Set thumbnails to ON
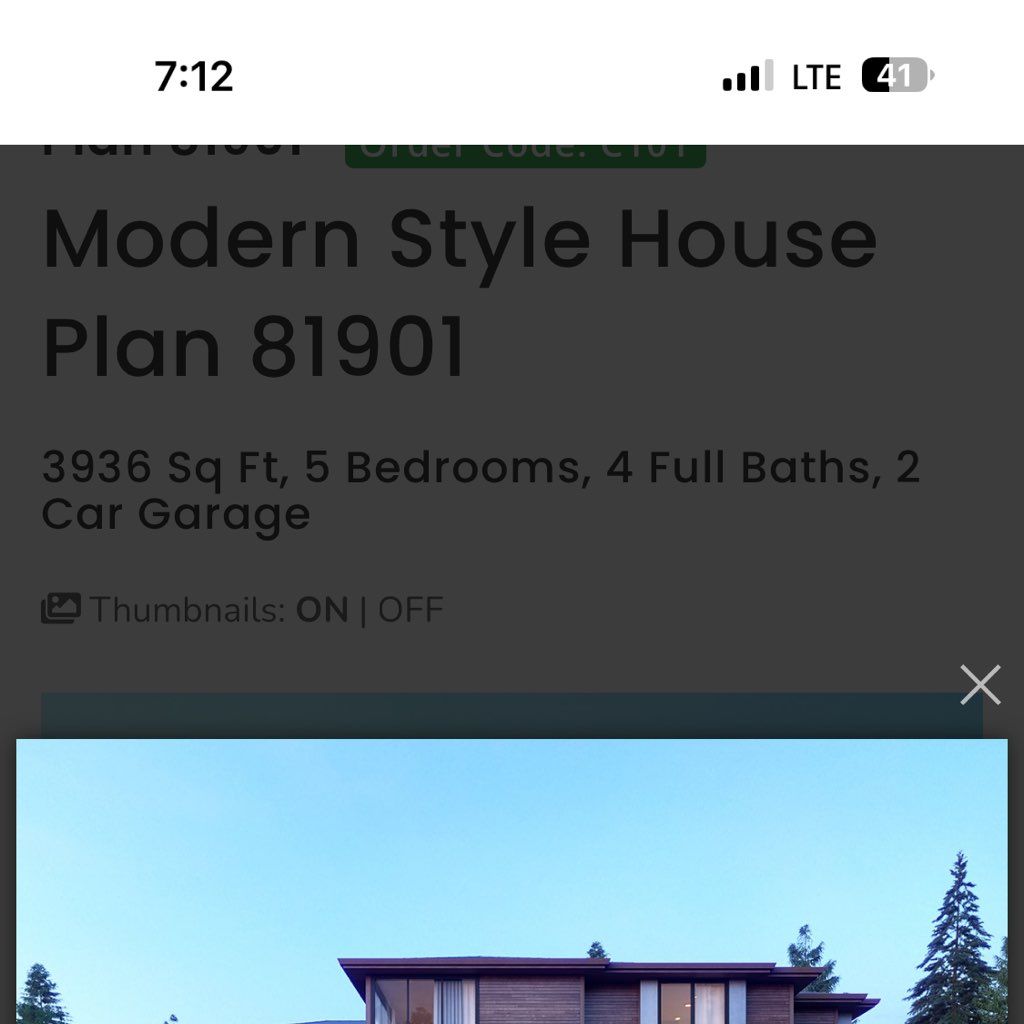This screenshot has height=1024, width=1024. click(321, 610)
